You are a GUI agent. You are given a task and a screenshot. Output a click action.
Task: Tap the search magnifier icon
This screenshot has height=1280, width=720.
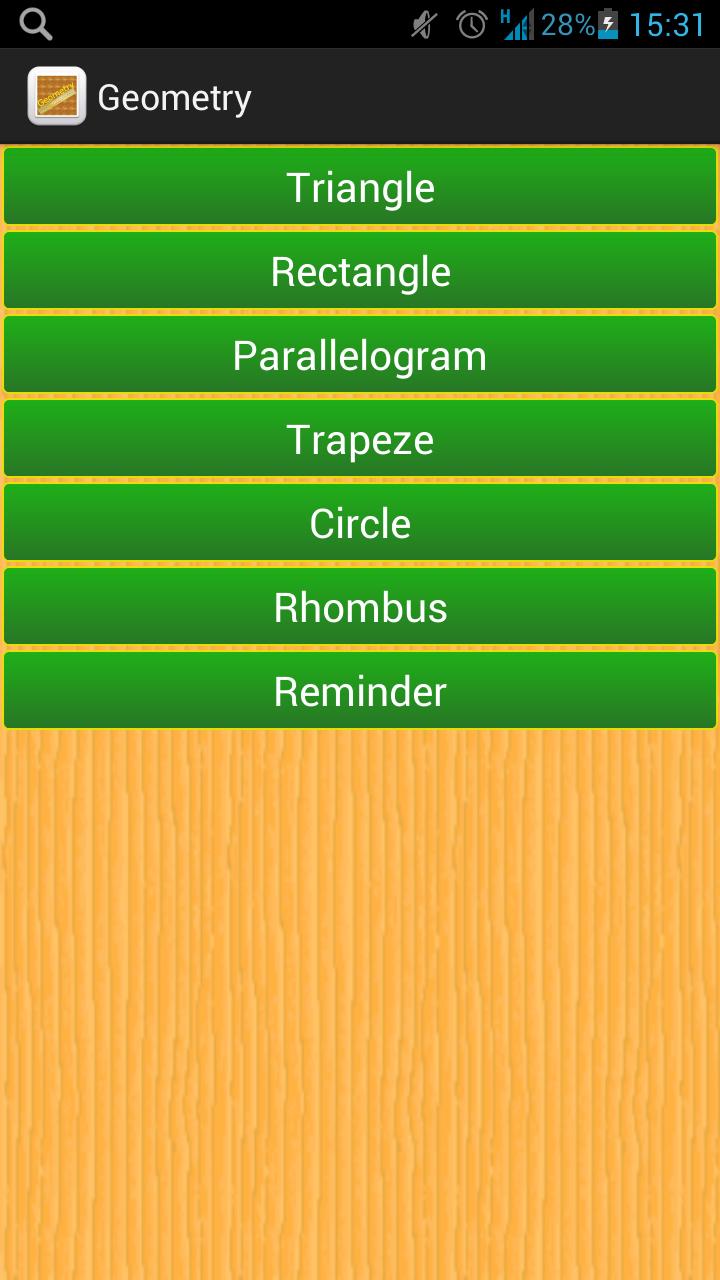click(35, 22)
